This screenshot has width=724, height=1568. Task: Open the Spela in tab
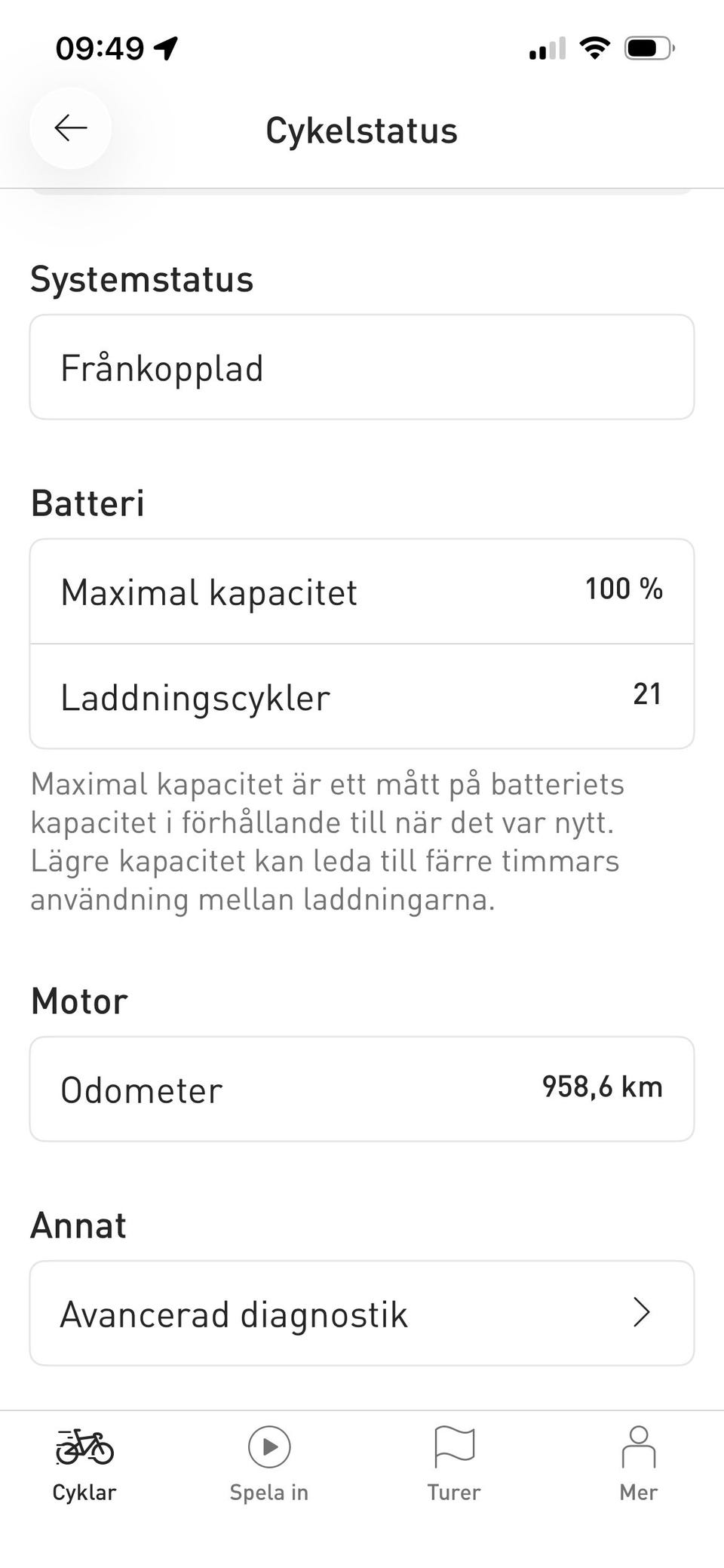269,1465
